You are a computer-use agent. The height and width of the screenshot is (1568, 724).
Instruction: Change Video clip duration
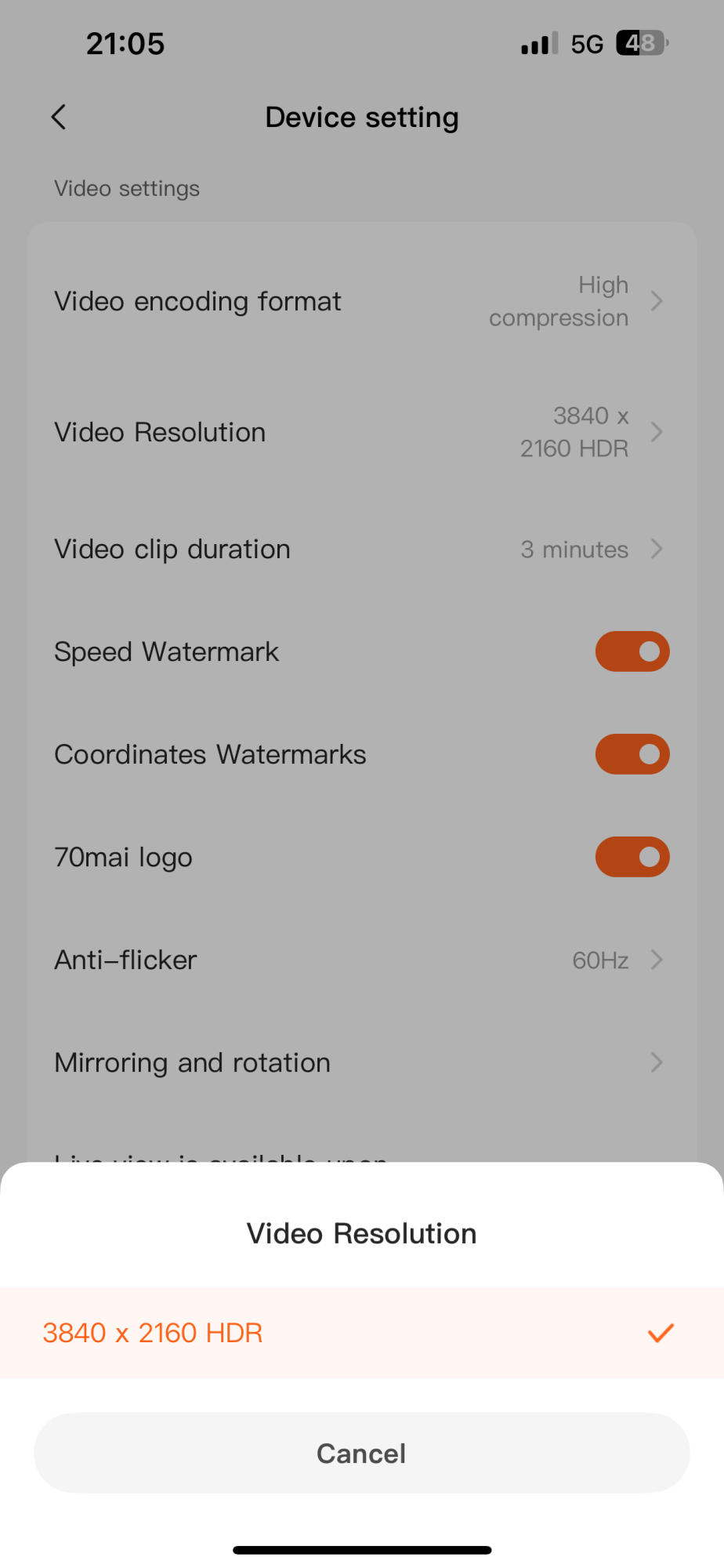(360, 550)
